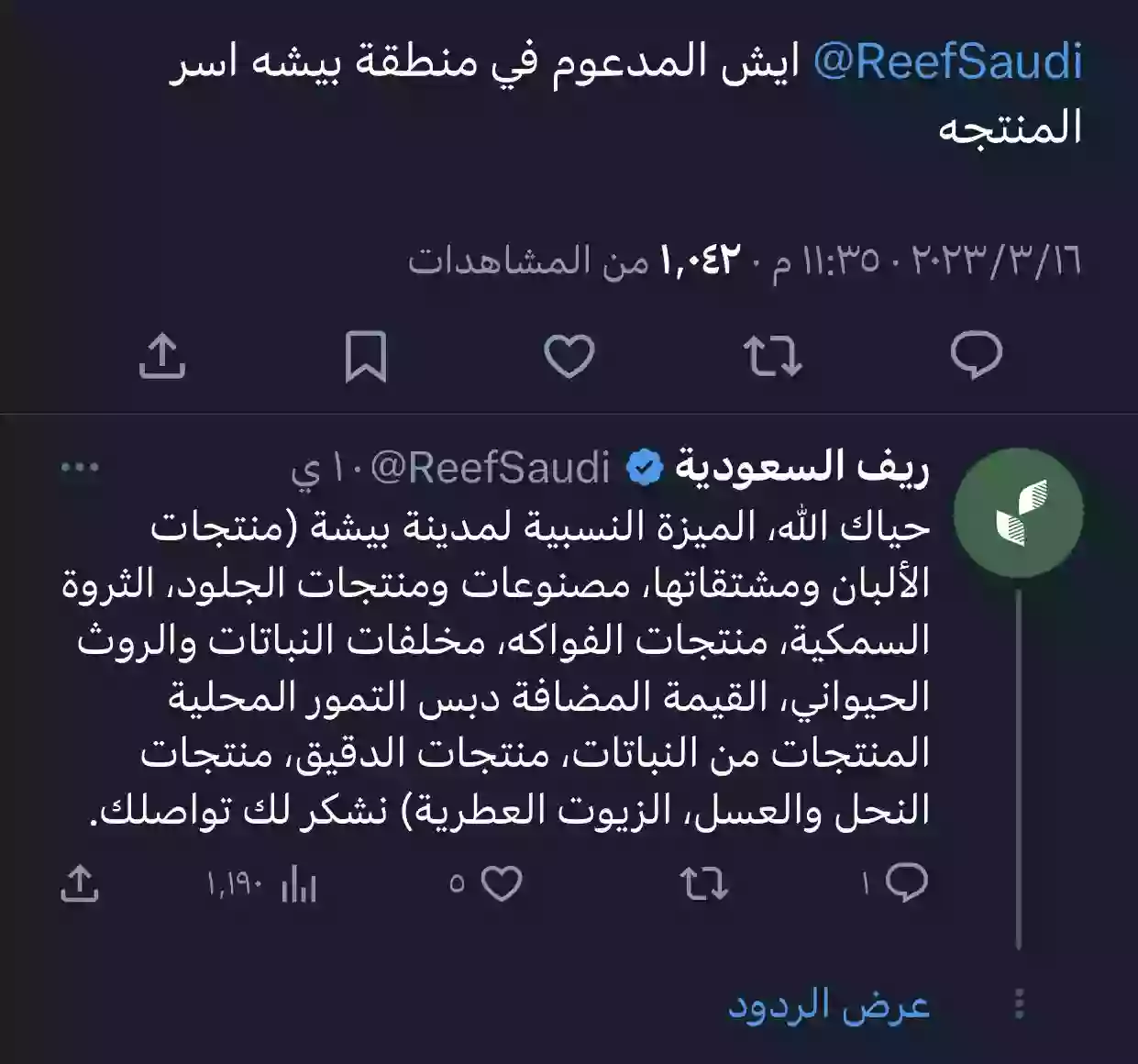The image size is (1138, 1064).
Task: Share ريف السعودية's reply
Action: (80, 883)
